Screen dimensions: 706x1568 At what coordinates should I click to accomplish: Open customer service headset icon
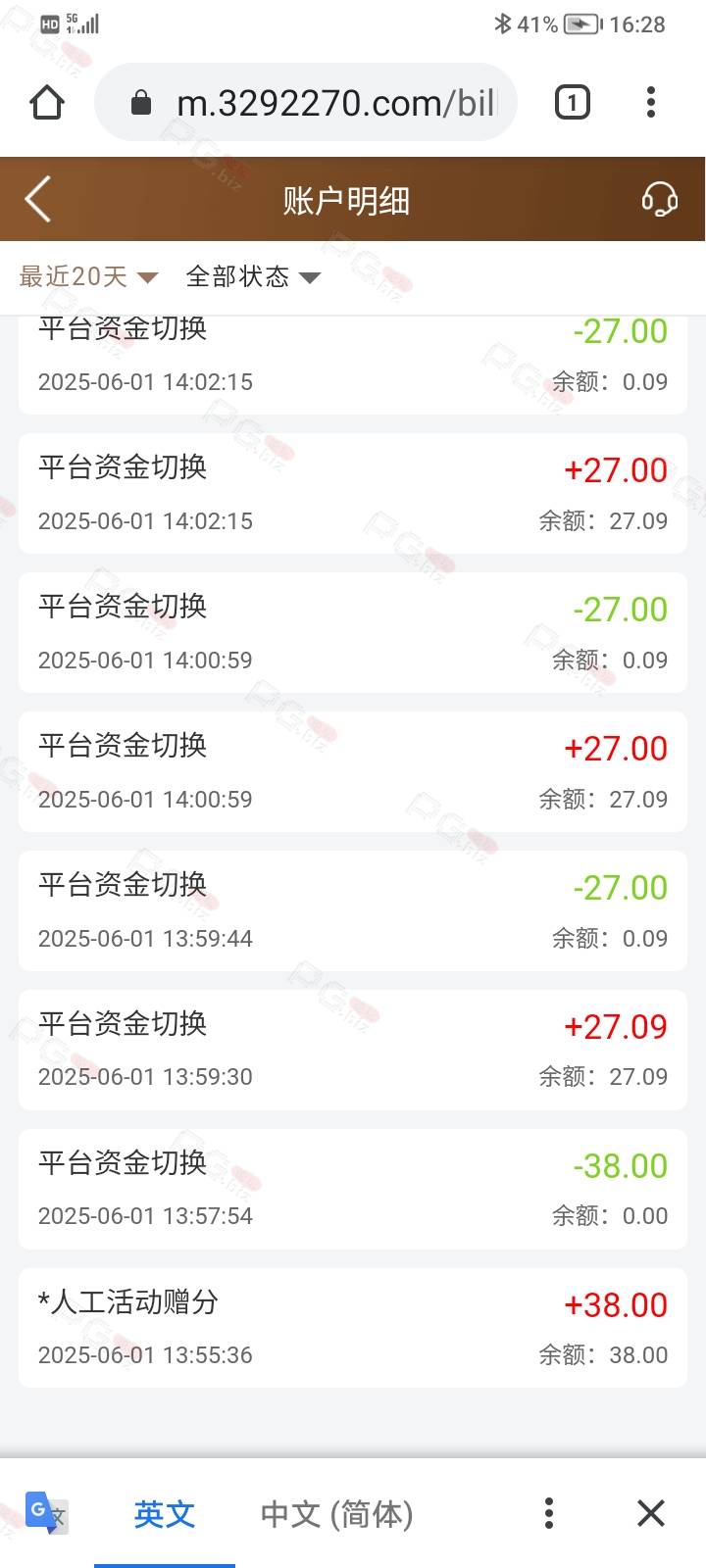point(659,200)
